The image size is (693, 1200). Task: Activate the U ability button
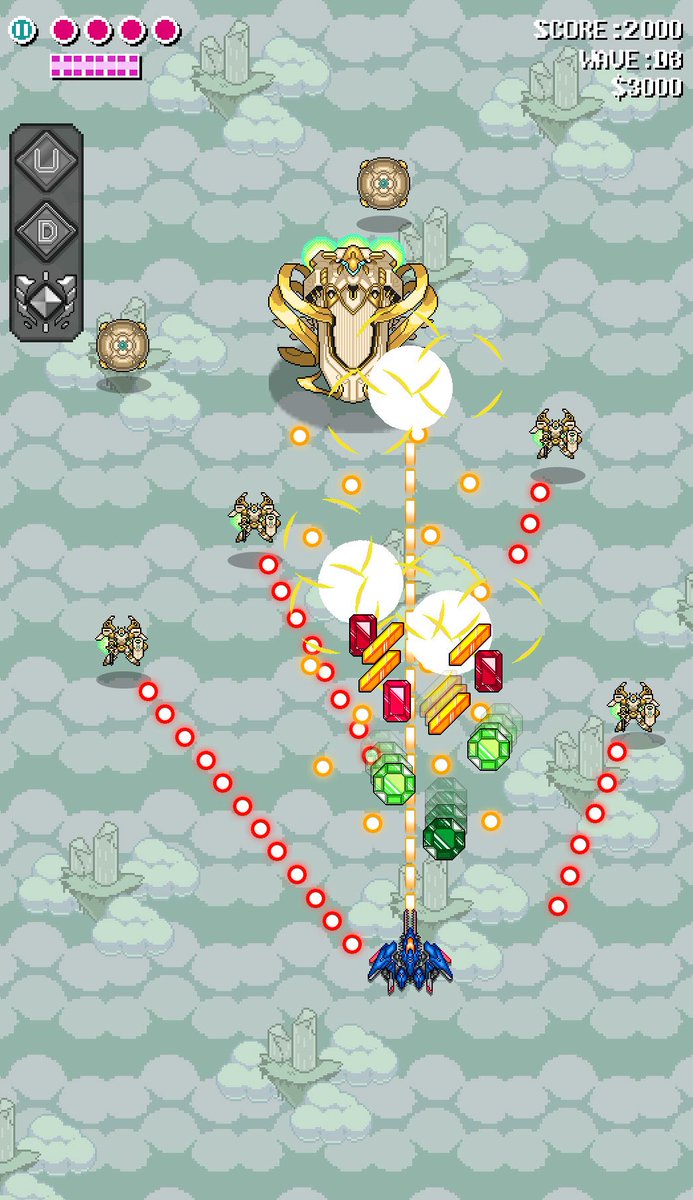[x=46, y=162]
